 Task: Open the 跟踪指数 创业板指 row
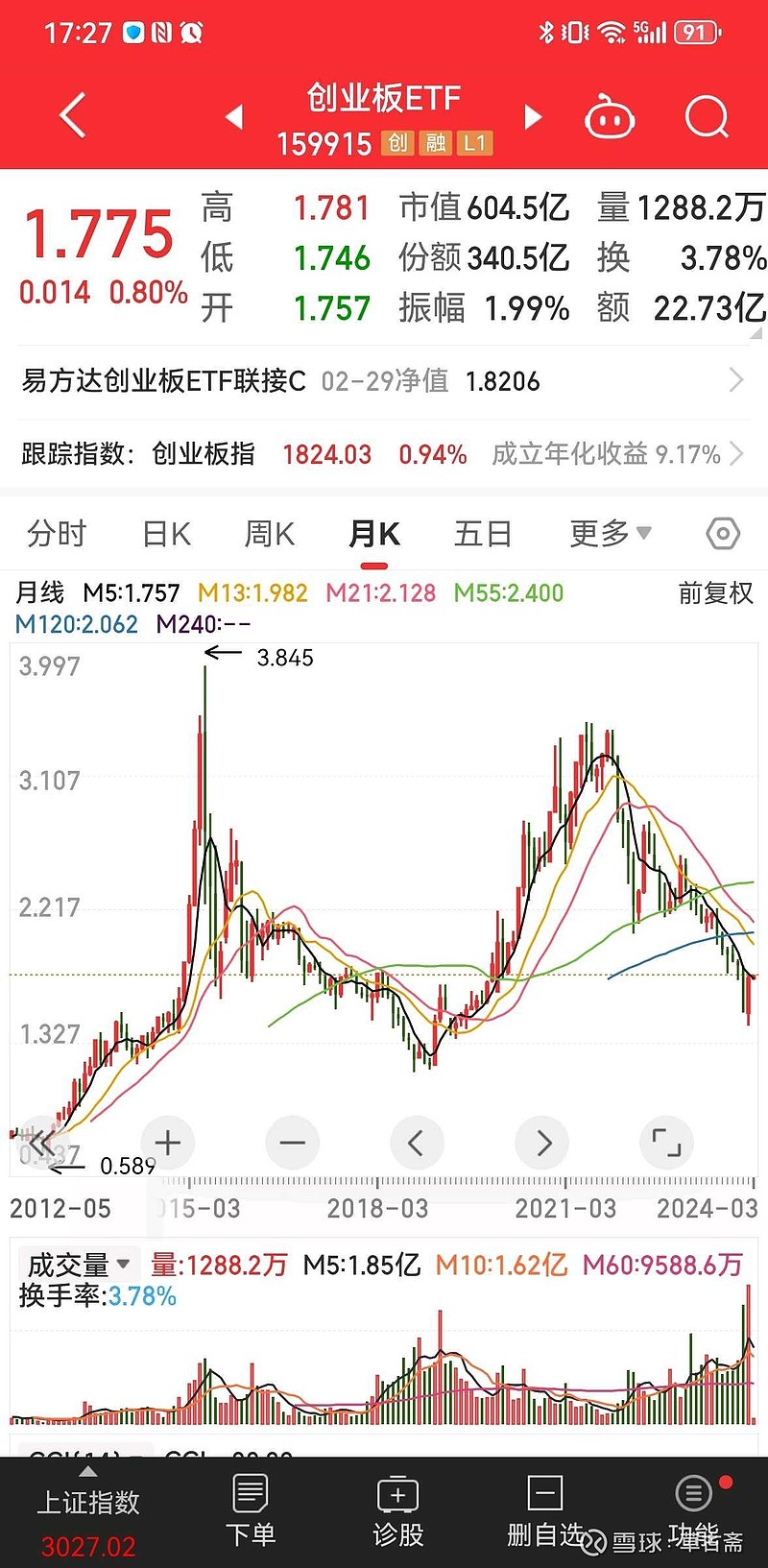click(x=384, y=453)
